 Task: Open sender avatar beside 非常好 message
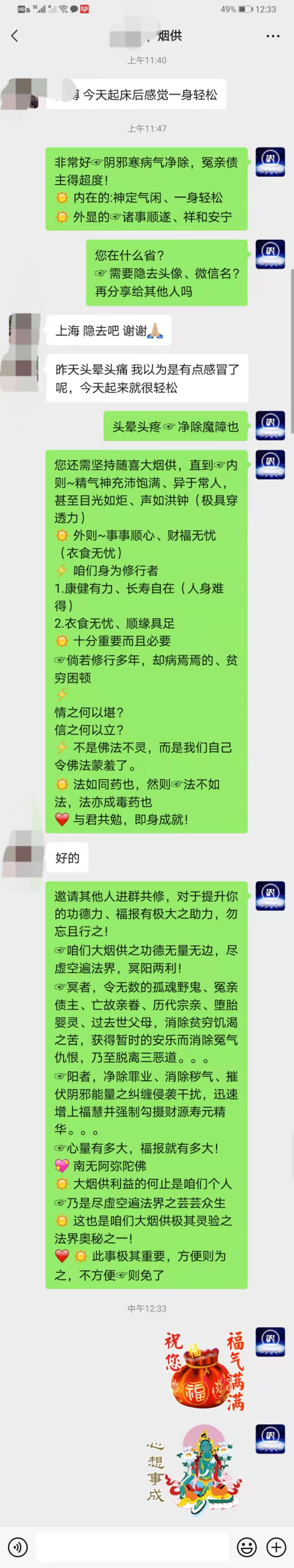pyautogui.click(x=270, y=162)
